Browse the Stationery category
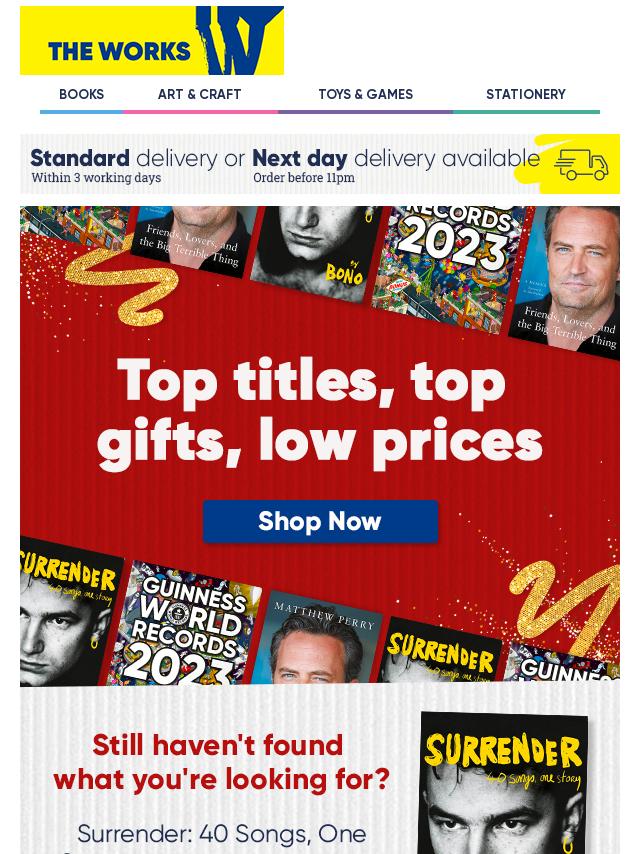The width and height of the screenshot is (640, 854). (x=525, y=95)
